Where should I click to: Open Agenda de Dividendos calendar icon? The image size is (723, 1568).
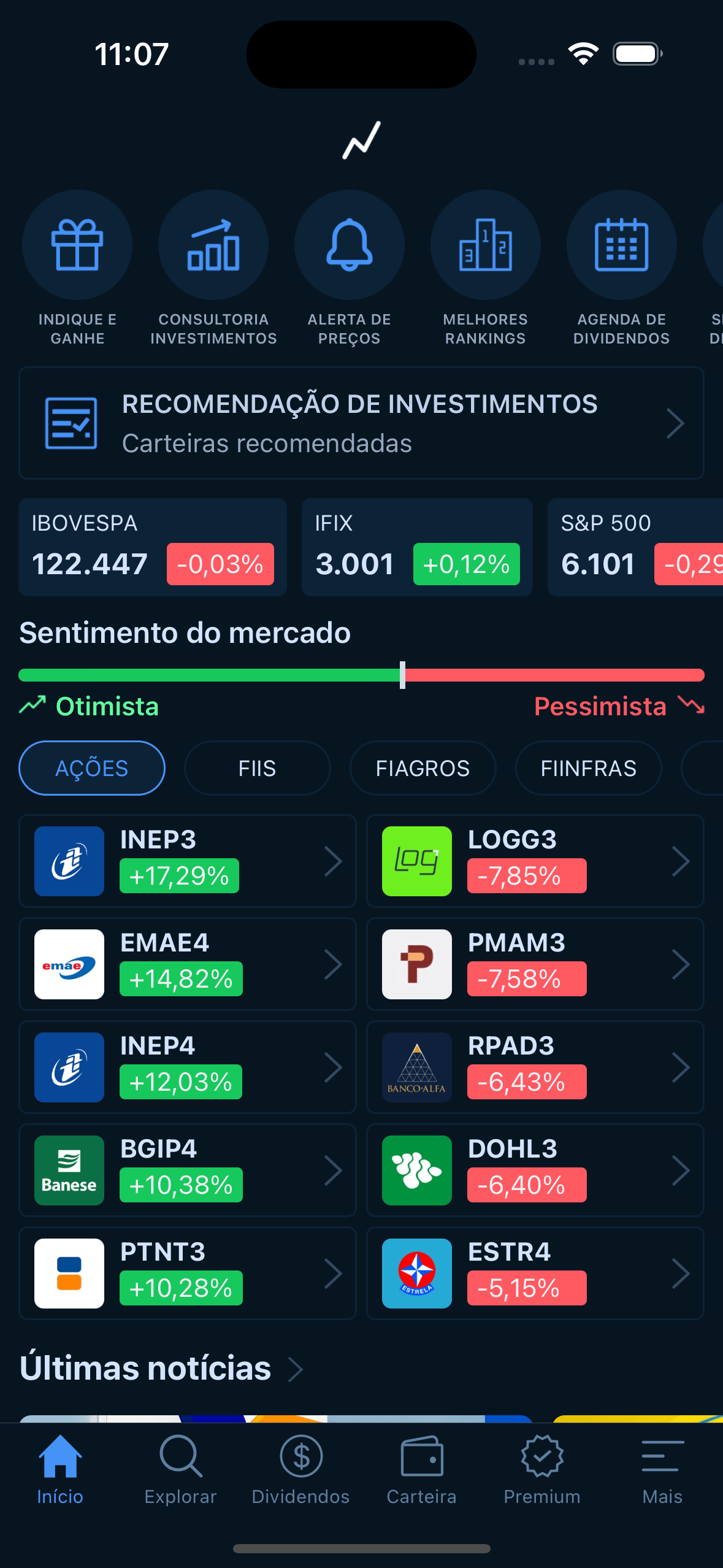click(621, 244)
